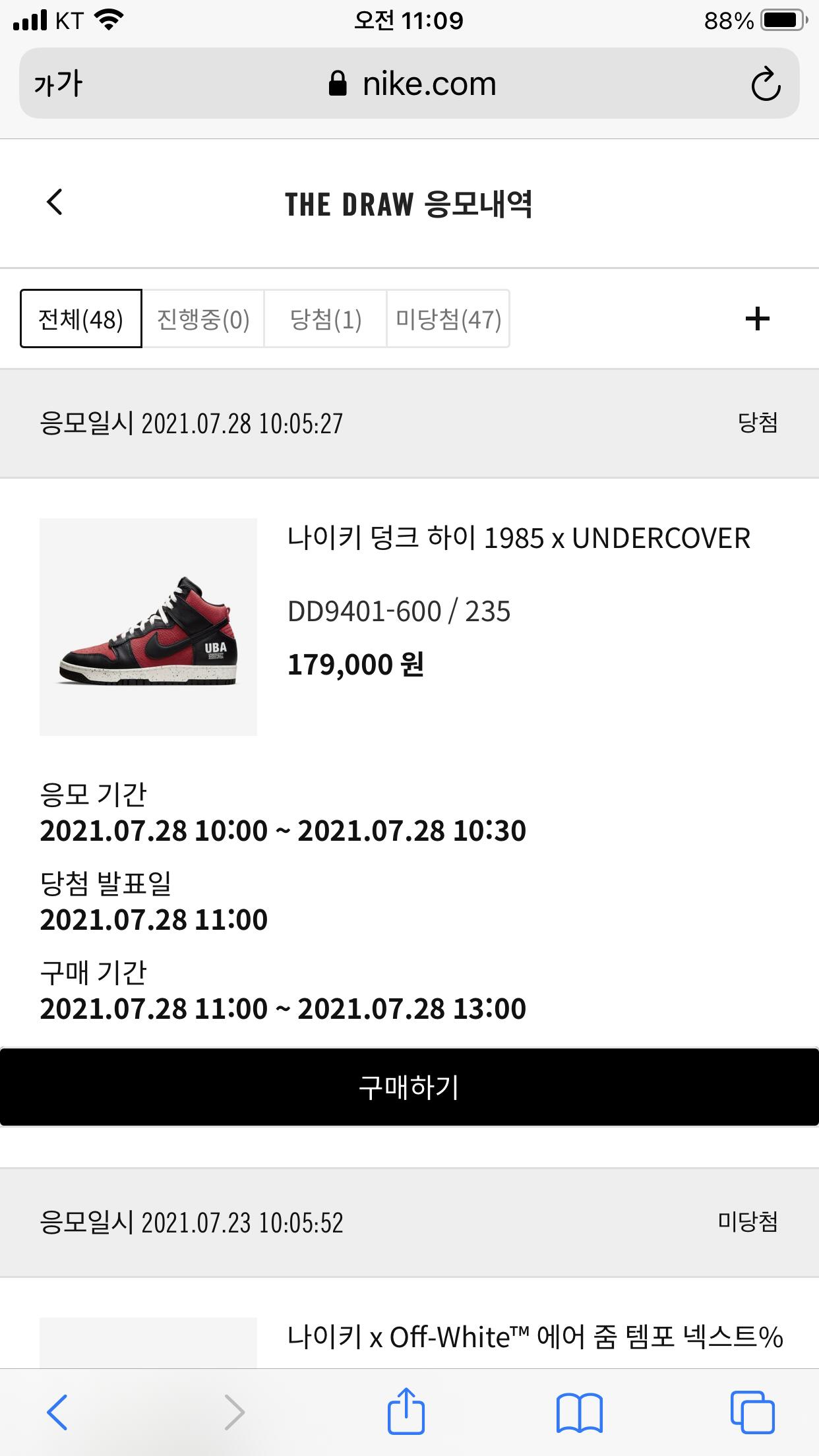Image resolution: width=819 pixels, height=1456 pixels.
Task: Tap 구매하기 for Dunk High UNDERCOVER
Action: (409, 1087)
